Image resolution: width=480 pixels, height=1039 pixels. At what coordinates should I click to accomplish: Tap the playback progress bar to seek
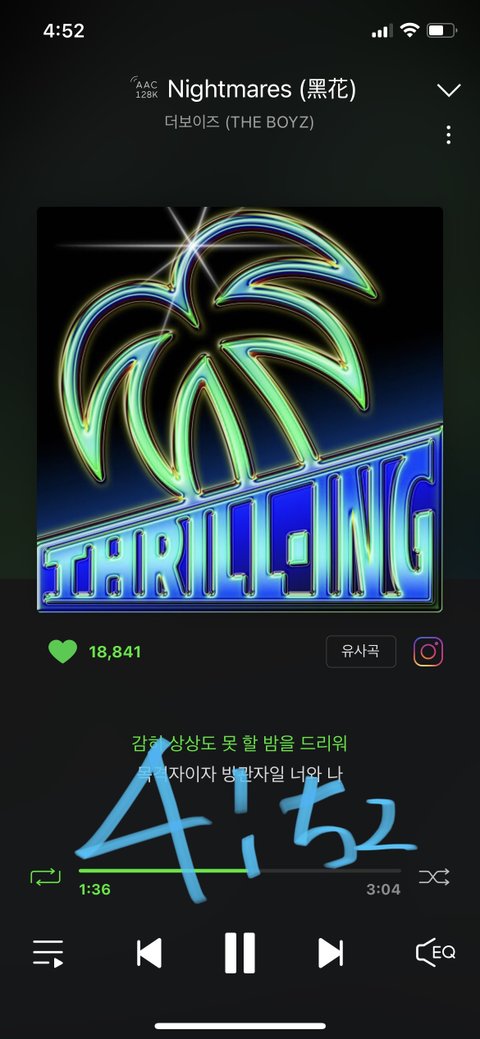pyautogui.click(x=240, y=871)
